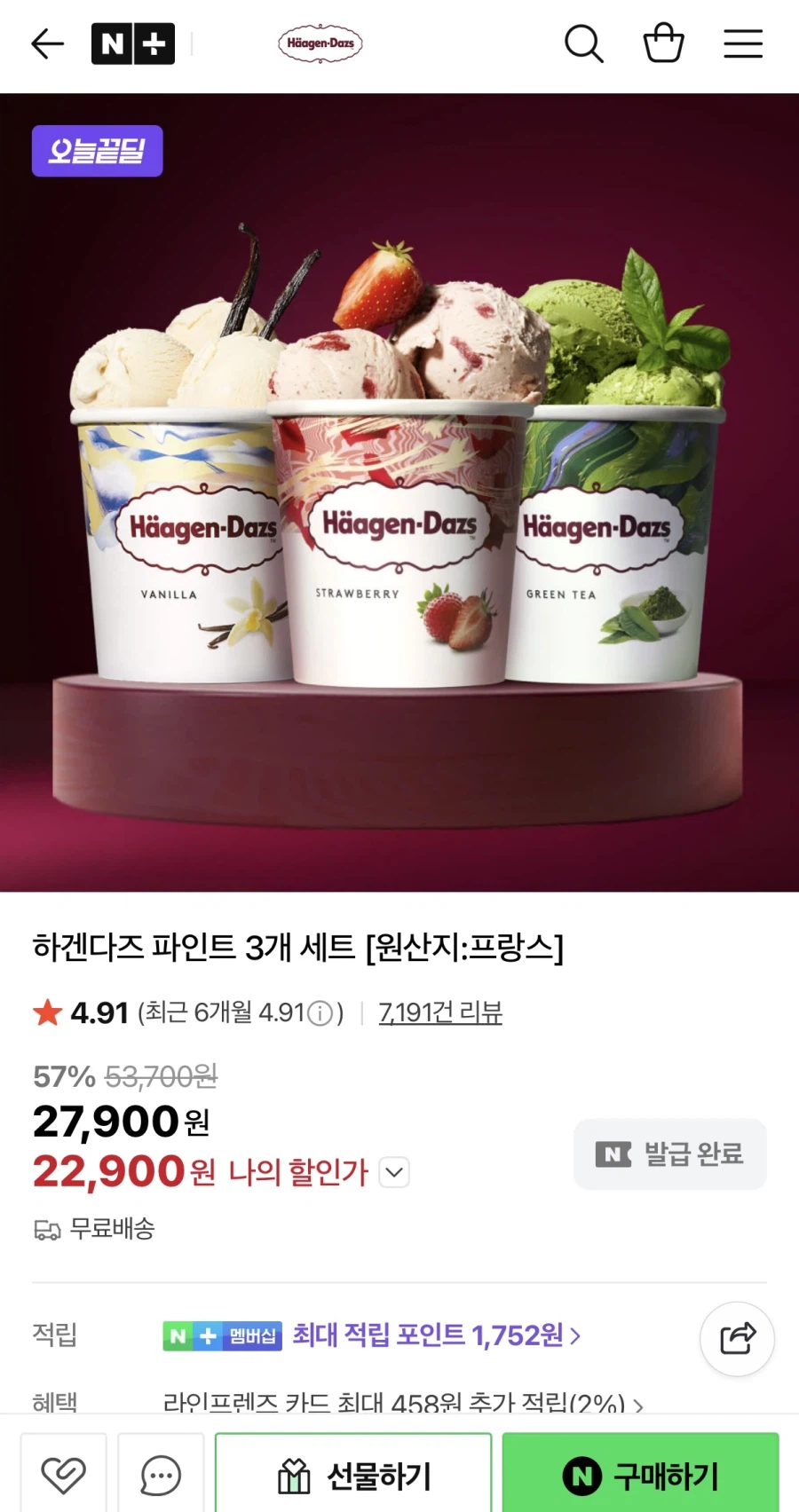Expand the 나의 할인가 price details
Screen dimensions: 799x1512
(393, 1172)
